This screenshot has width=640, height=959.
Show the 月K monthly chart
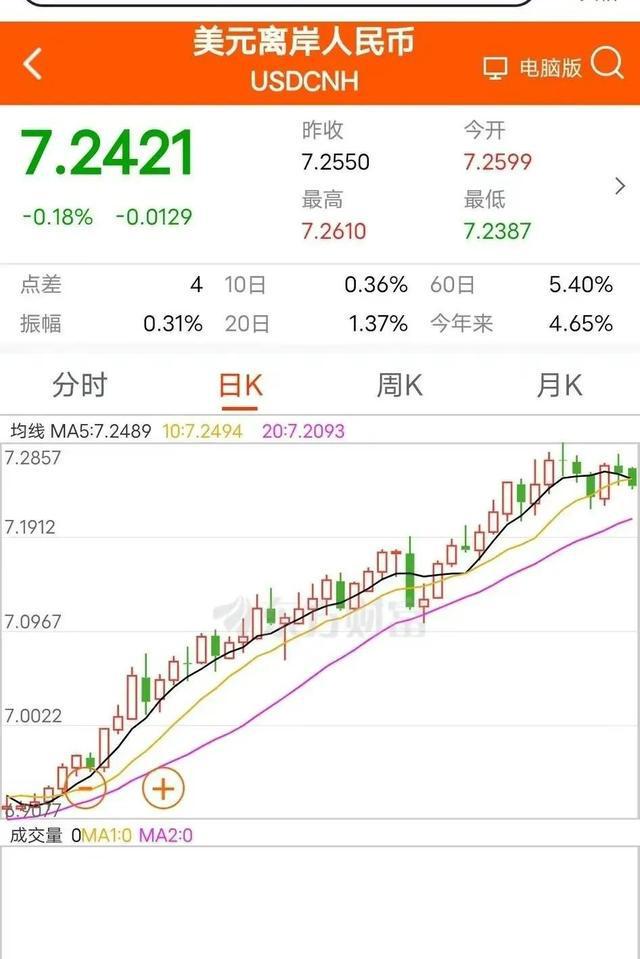pyautogui.click(x=559, y=385)
